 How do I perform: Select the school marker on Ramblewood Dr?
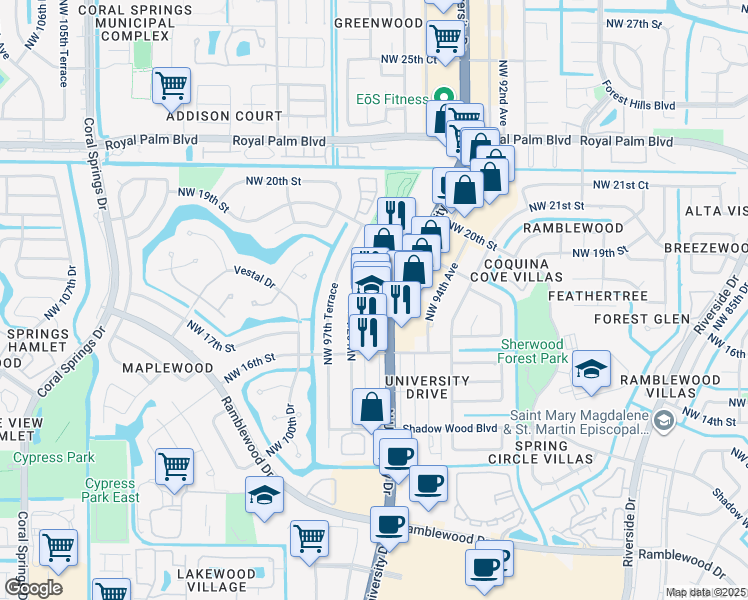click(263, 495)
